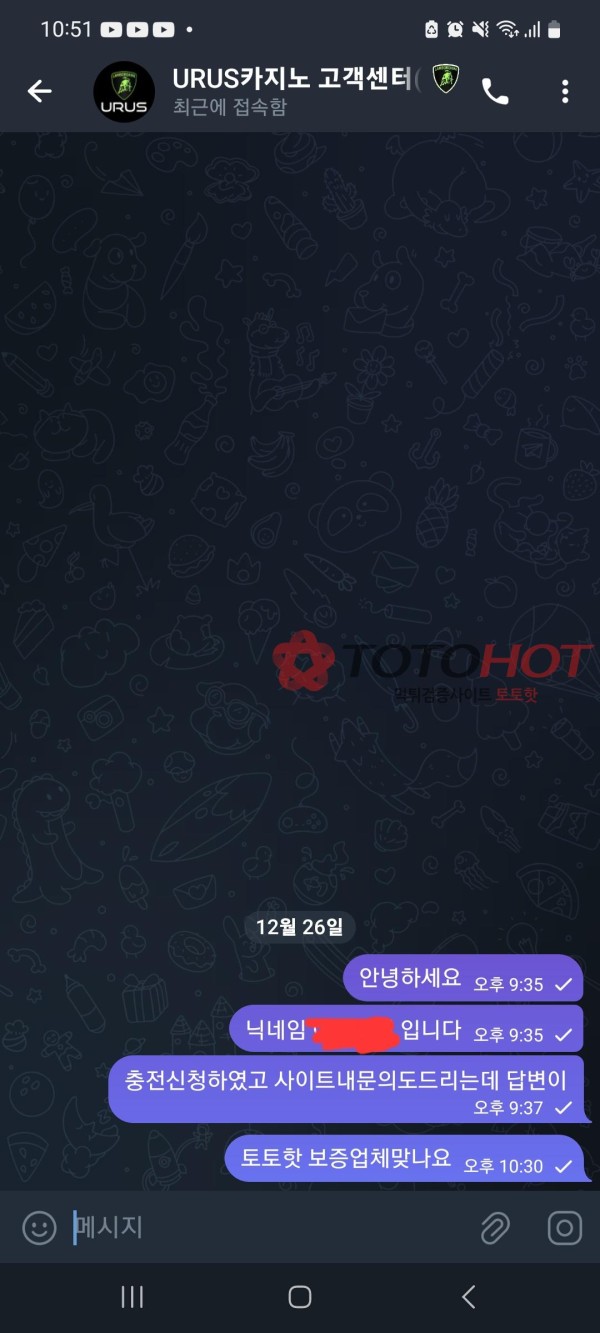Open the emoji picker
The width and height of the screenshot is (600, 1333).
(x=39, y=1227)
